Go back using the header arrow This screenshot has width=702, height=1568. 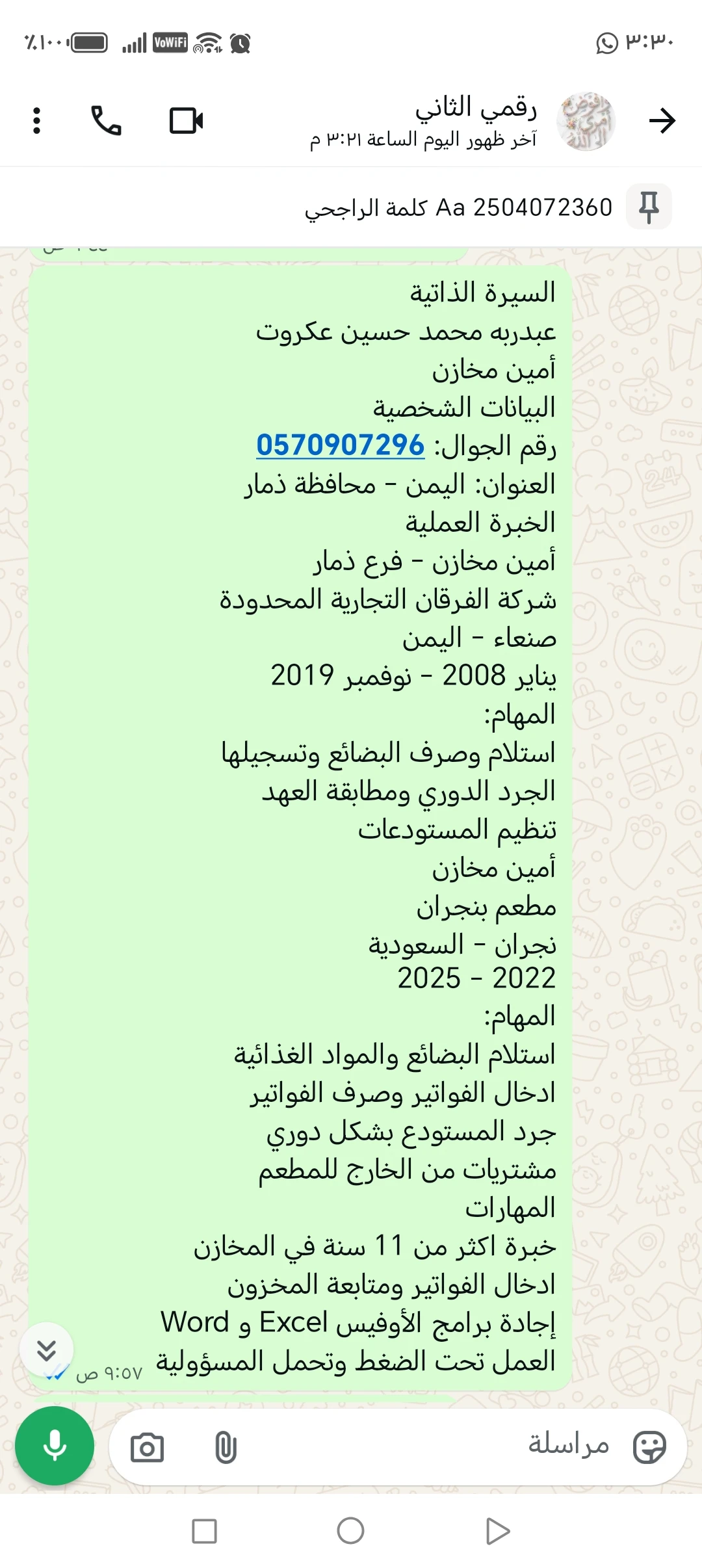tap(662, 121)
